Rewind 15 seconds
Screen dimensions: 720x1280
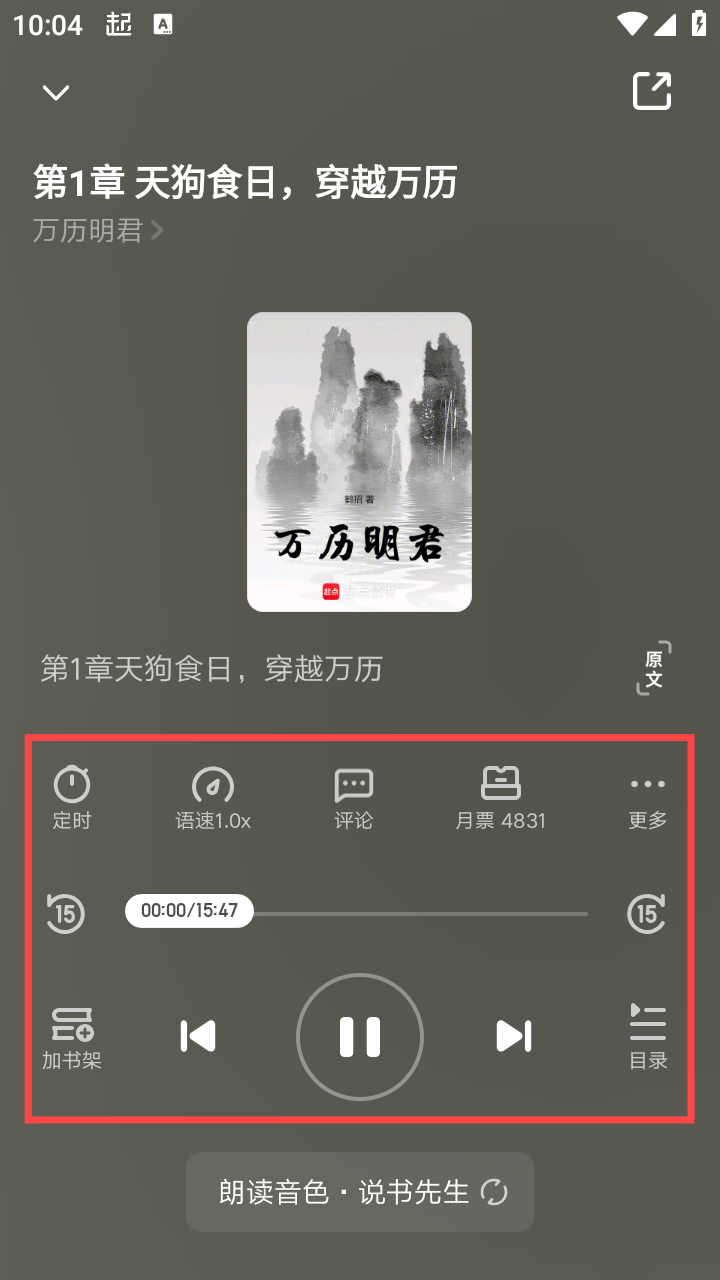(x=66, y=913)
